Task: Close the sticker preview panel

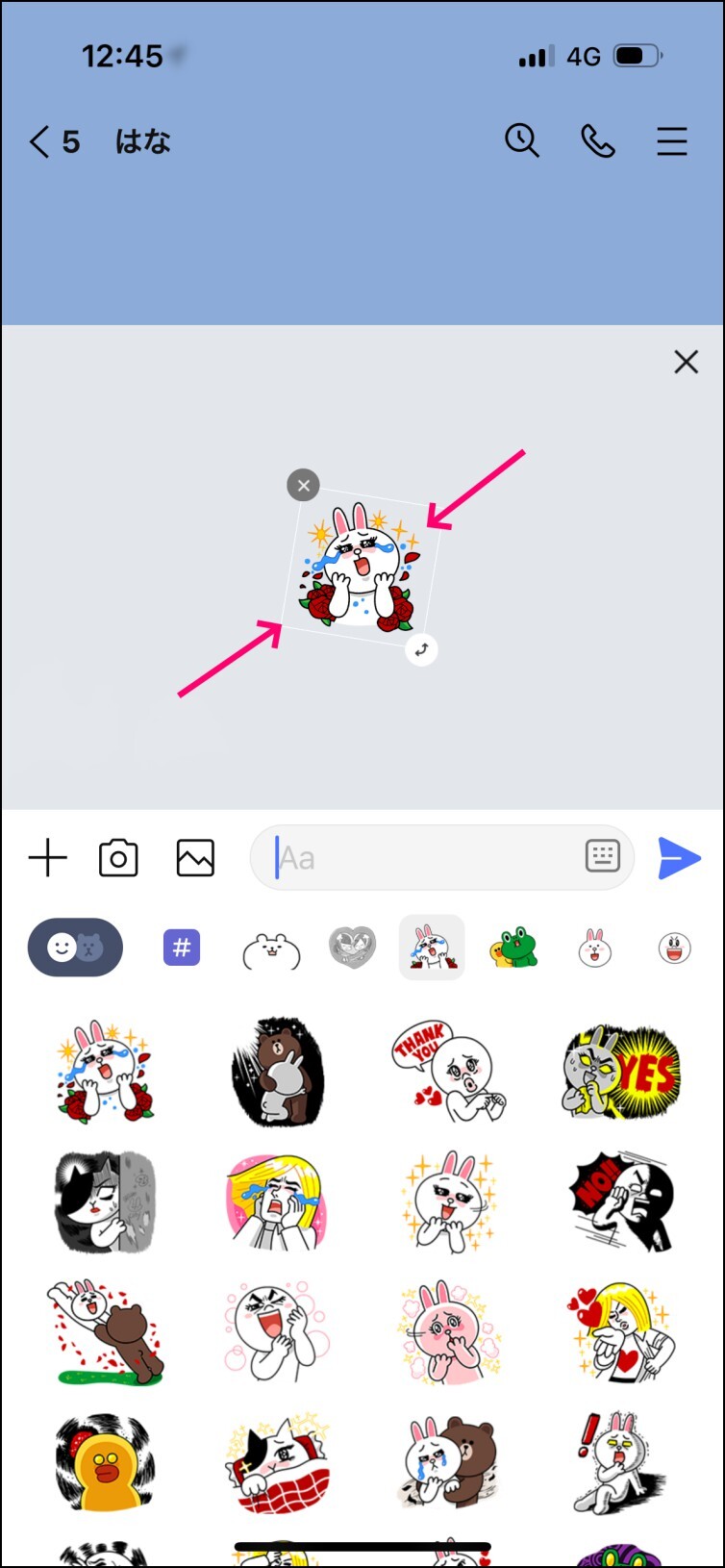Action: point(686,363)
